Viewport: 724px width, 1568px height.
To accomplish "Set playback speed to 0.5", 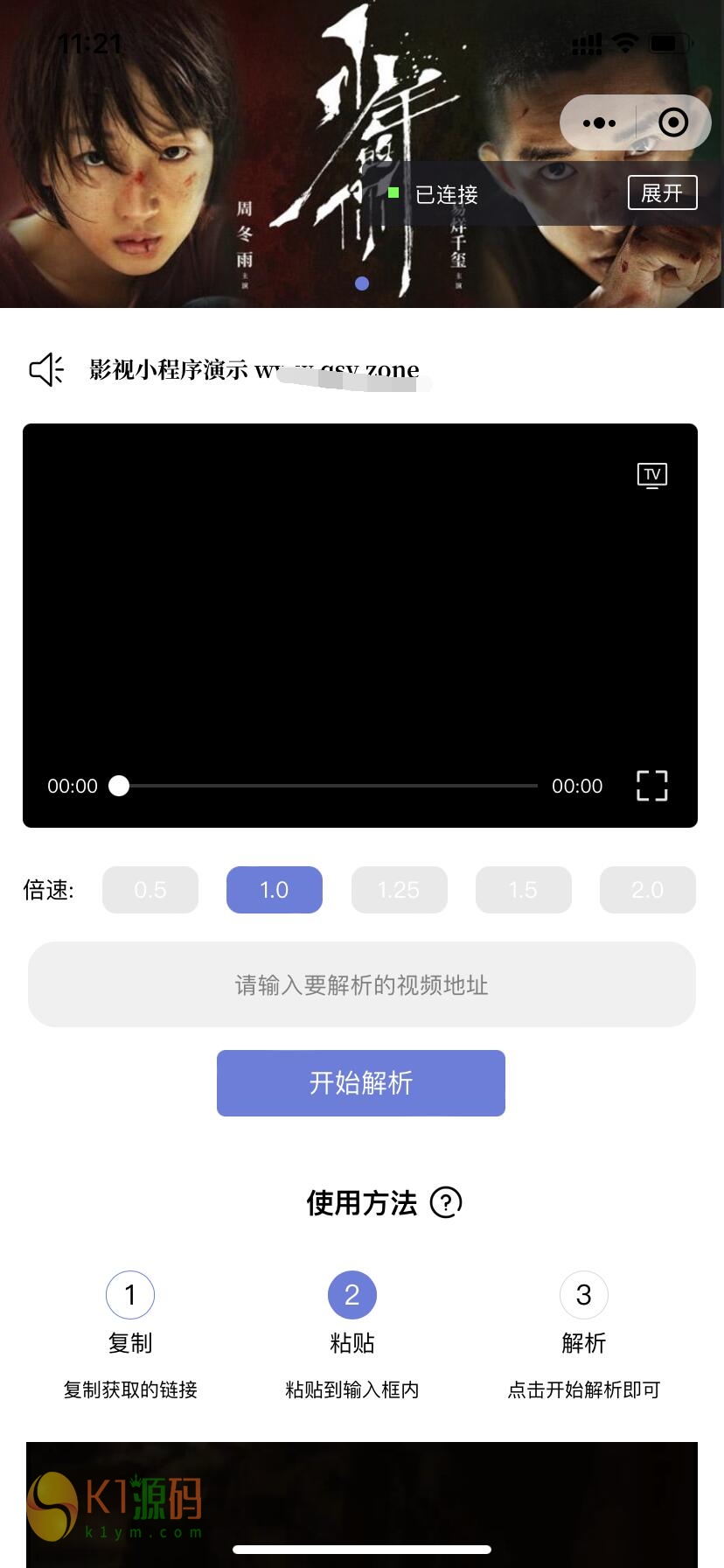I will tap(150, 890).
